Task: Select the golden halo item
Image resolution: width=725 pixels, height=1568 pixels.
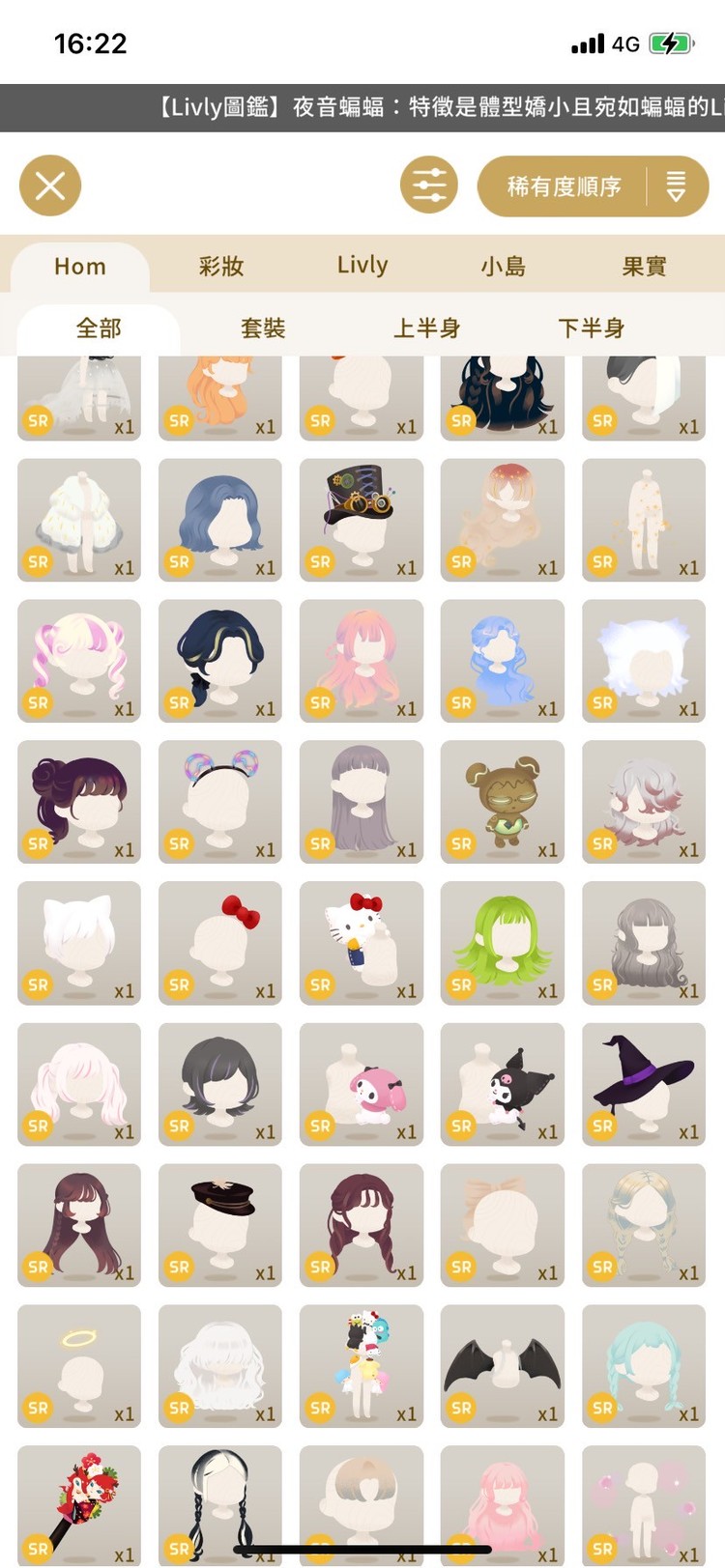Action: click(x=79, y=1365)
